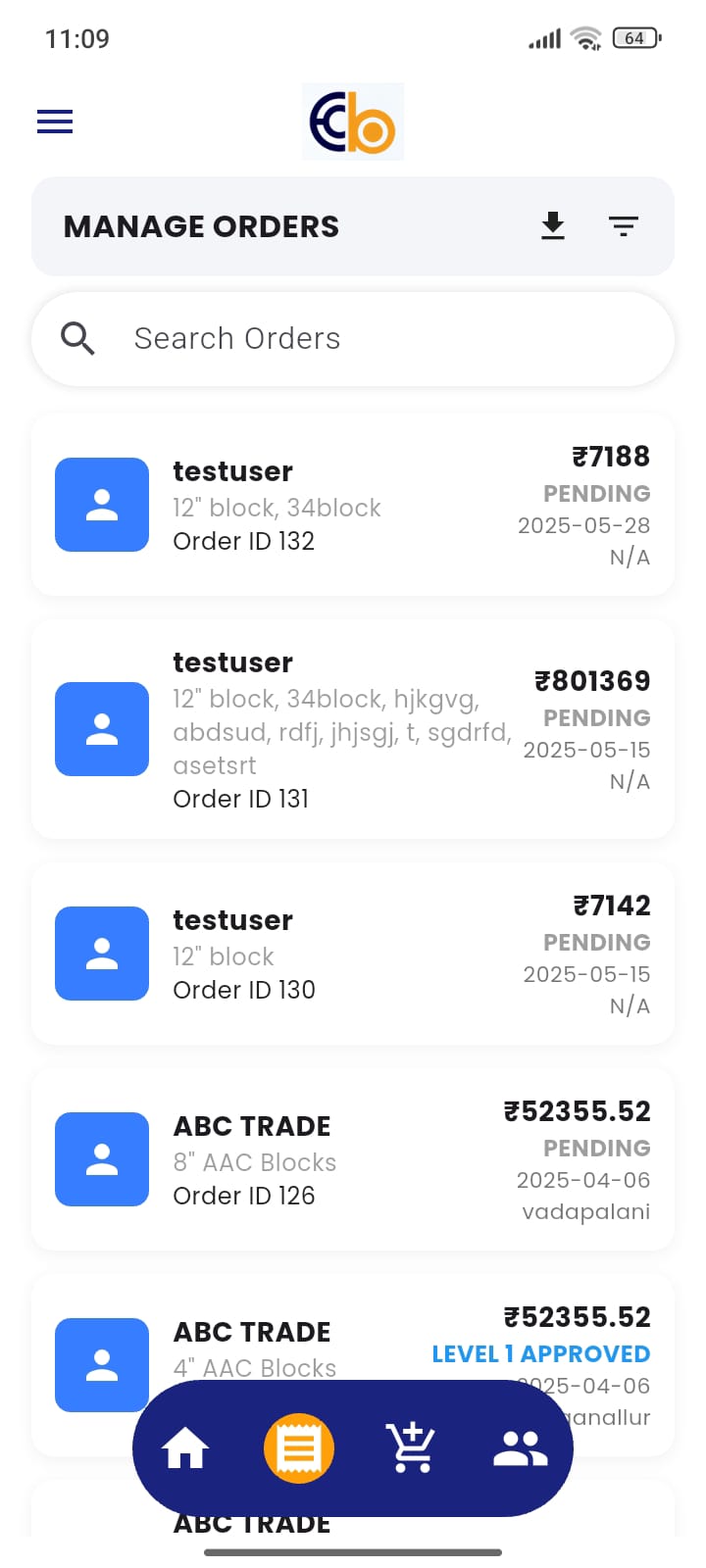This screenshot has width=706, height=1568.
Task: Select the orders tab in bottom bar
Action: click(x=299, y=1448)
